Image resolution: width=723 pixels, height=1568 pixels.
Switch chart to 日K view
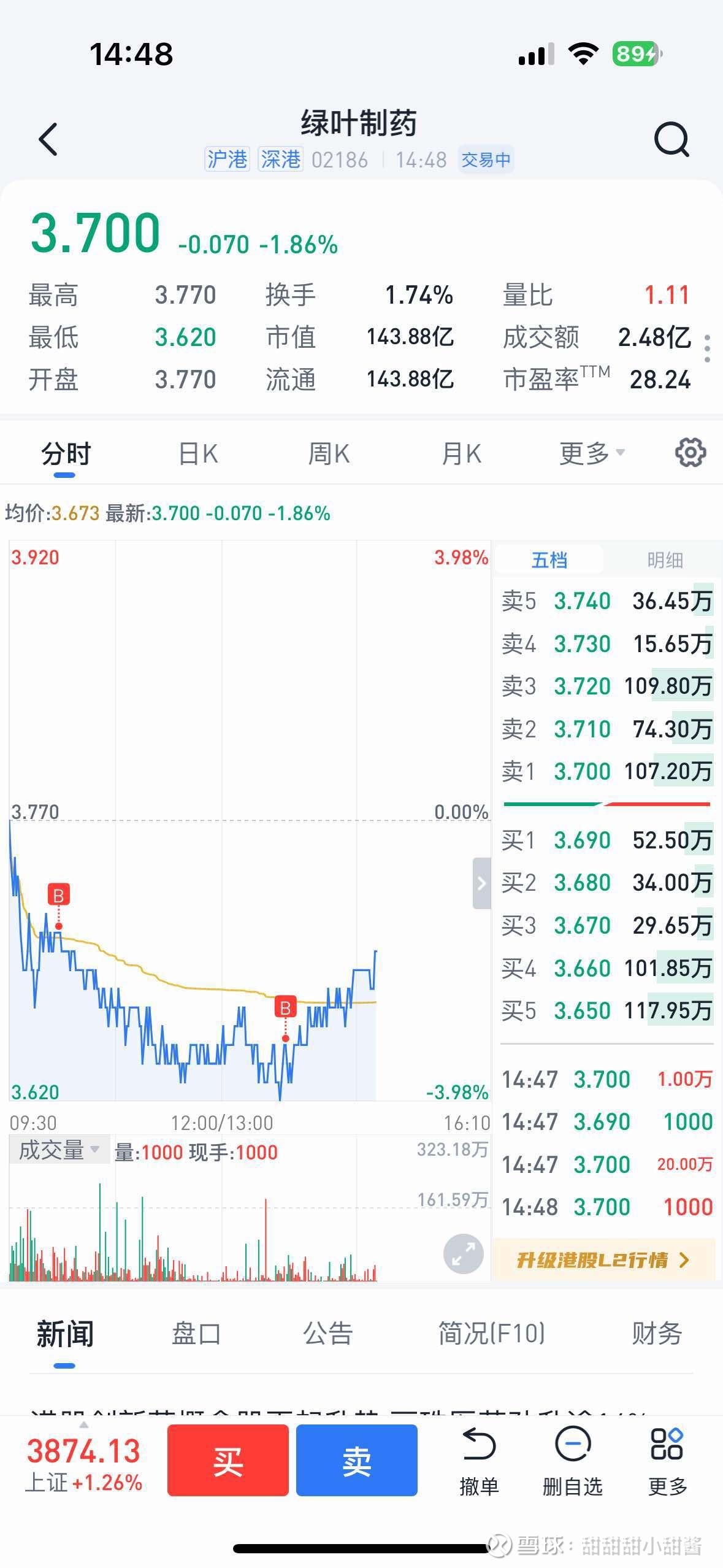pos(198,455)
